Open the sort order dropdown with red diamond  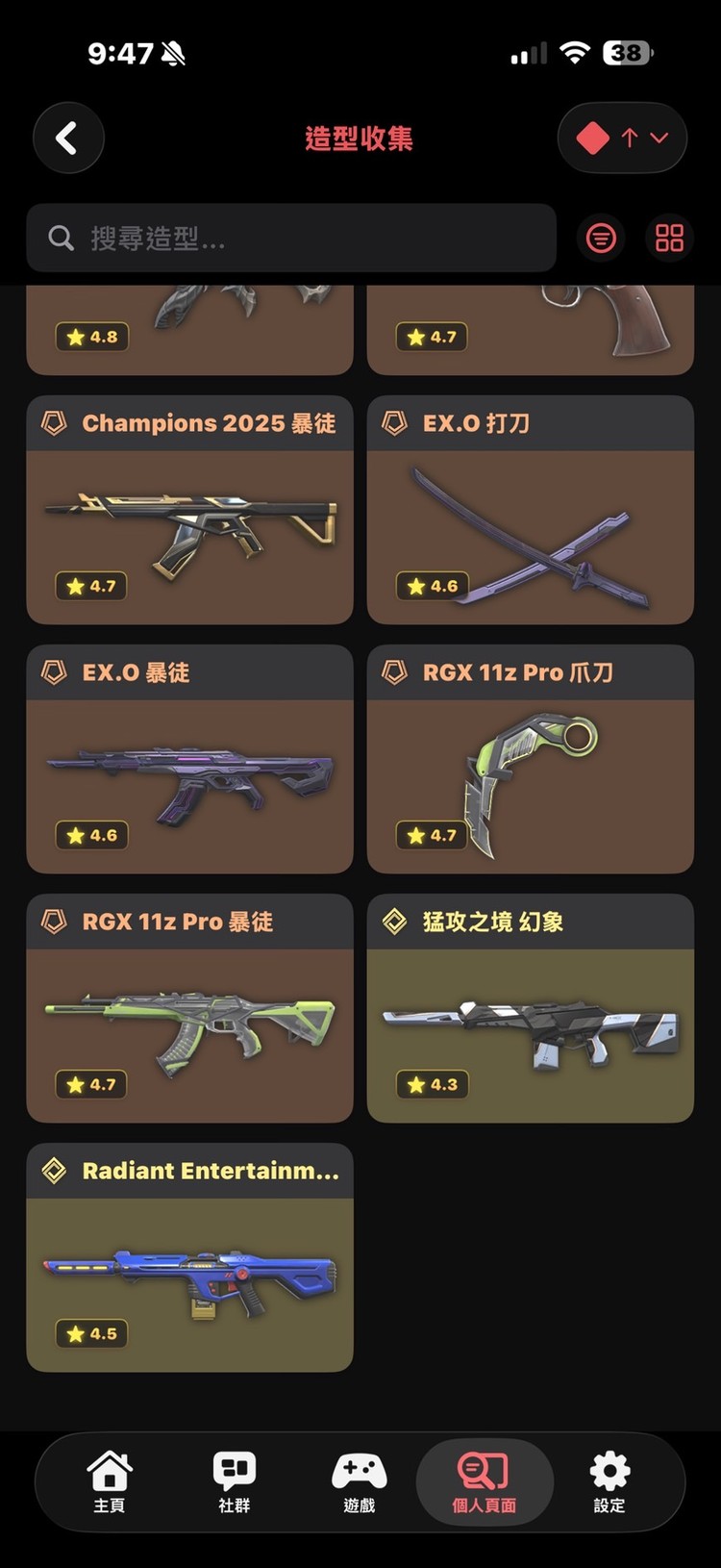pos(622,139)
